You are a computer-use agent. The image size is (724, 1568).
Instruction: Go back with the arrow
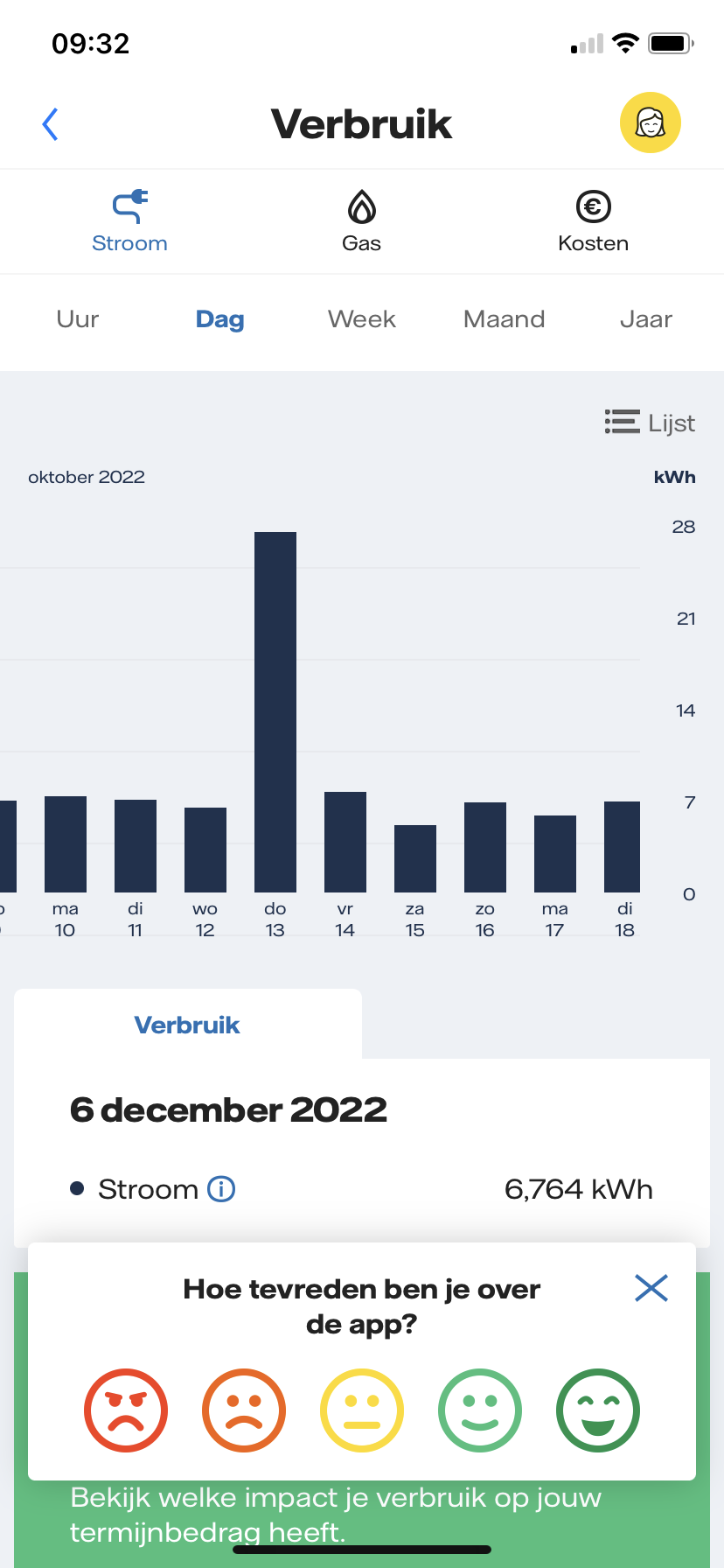(x=51, y=124)
